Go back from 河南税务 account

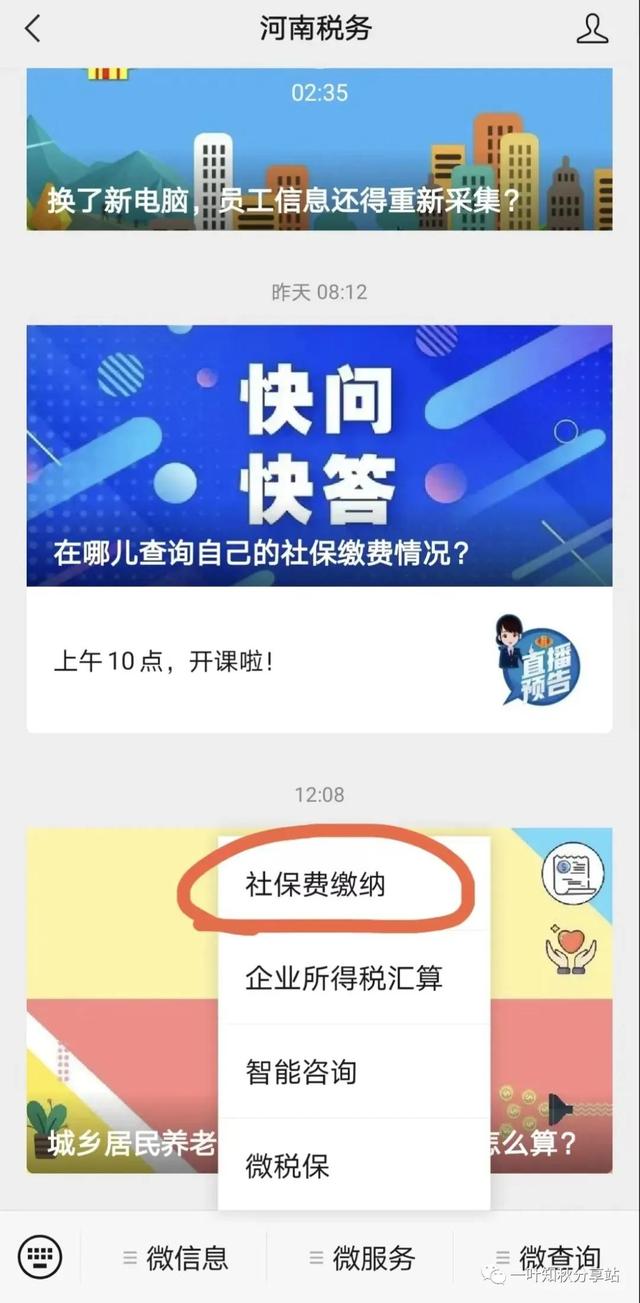coord(33,29)
